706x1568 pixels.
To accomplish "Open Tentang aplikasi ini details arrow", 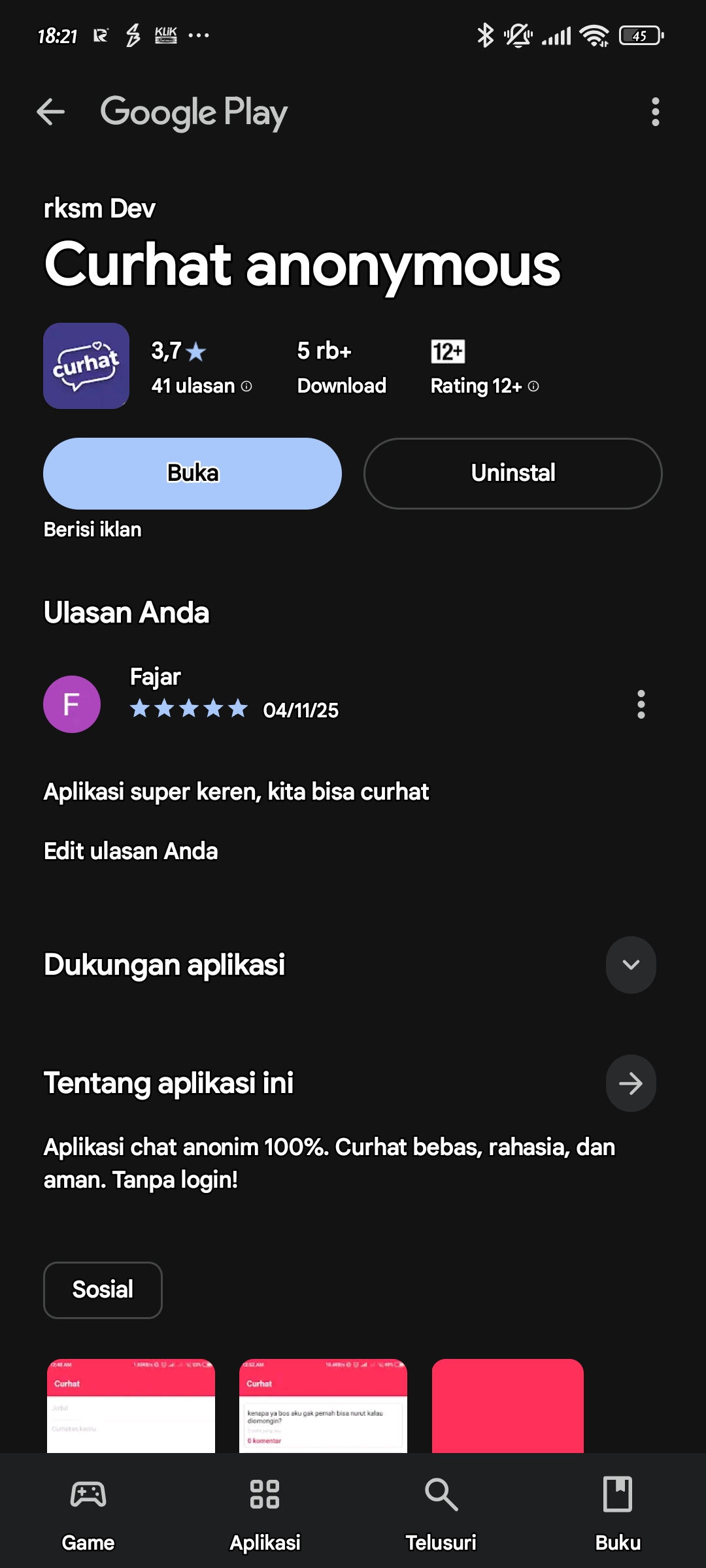I will [631, 1083].
